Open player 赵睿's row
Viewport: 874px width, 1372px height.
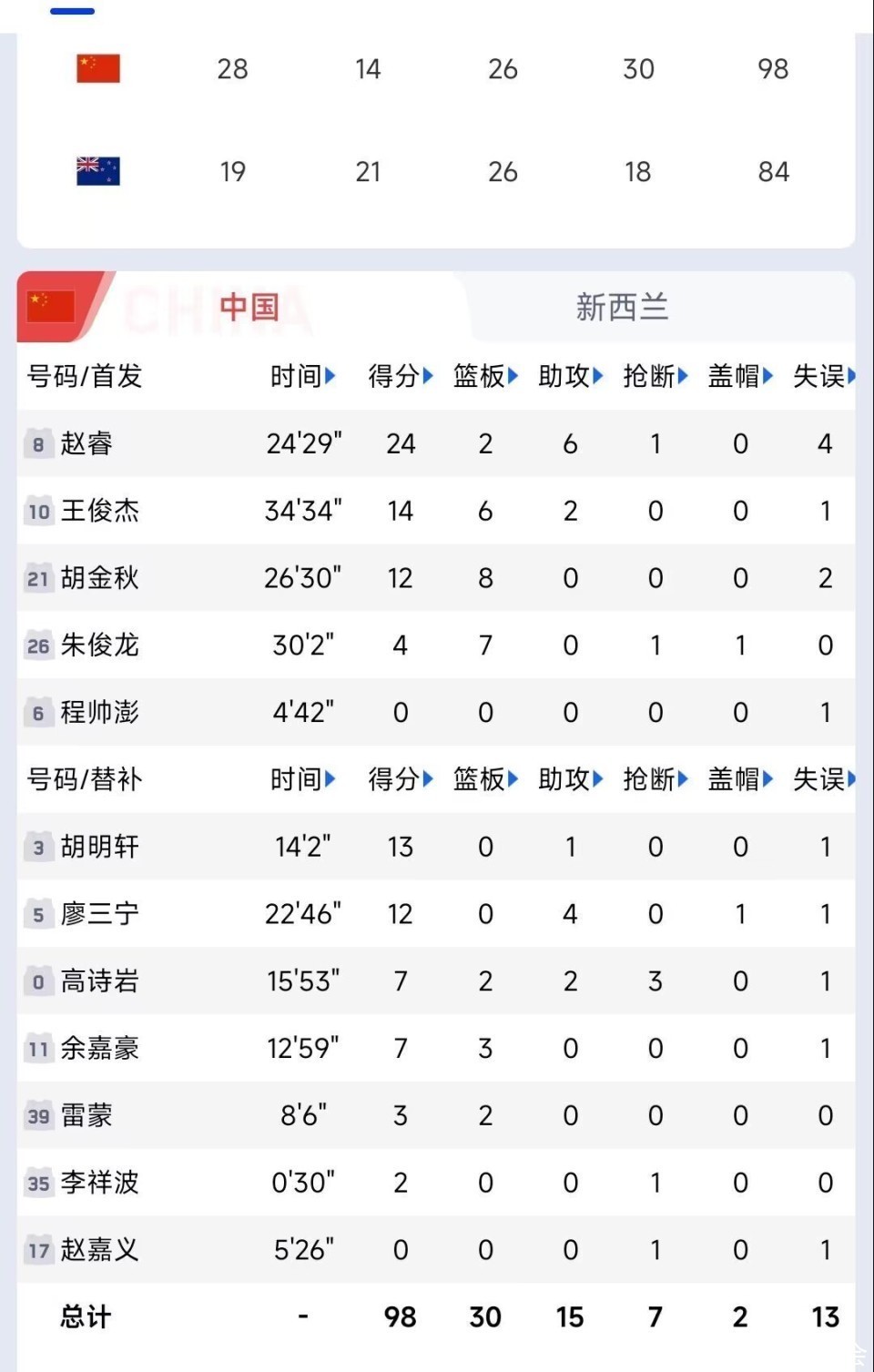pos(86,443)
